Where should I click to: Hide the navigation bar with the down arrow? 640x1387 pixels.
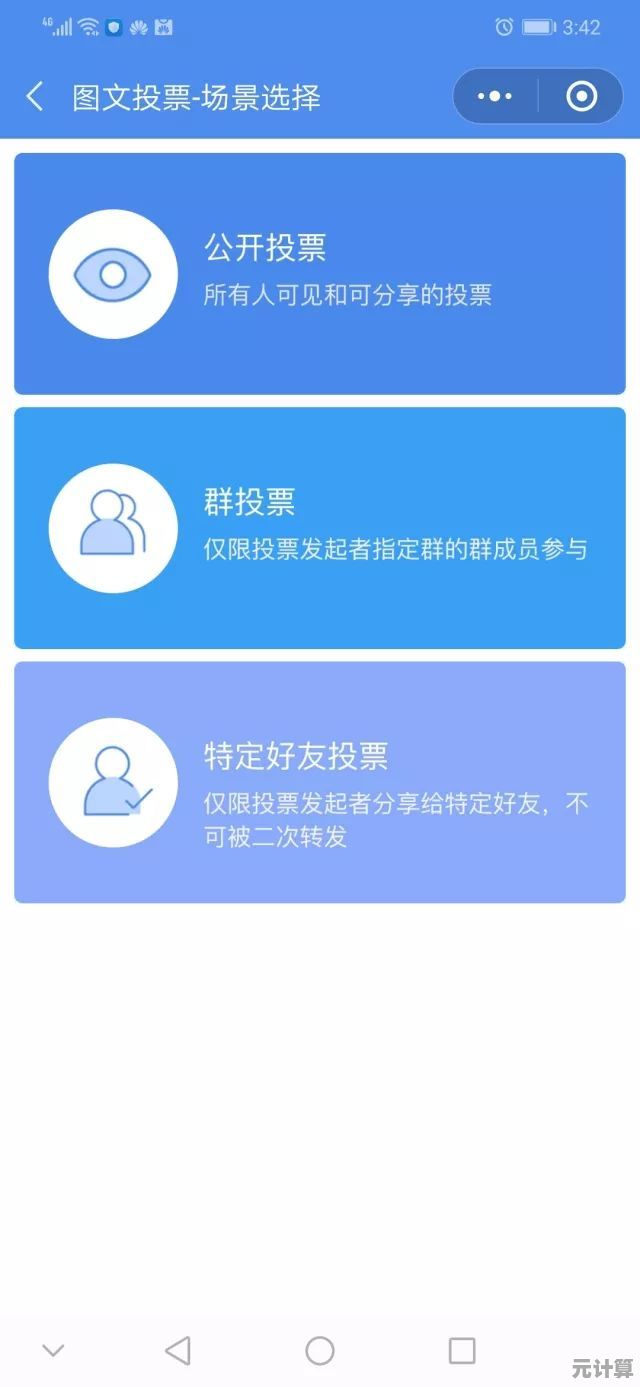(x=53, y=1351)
